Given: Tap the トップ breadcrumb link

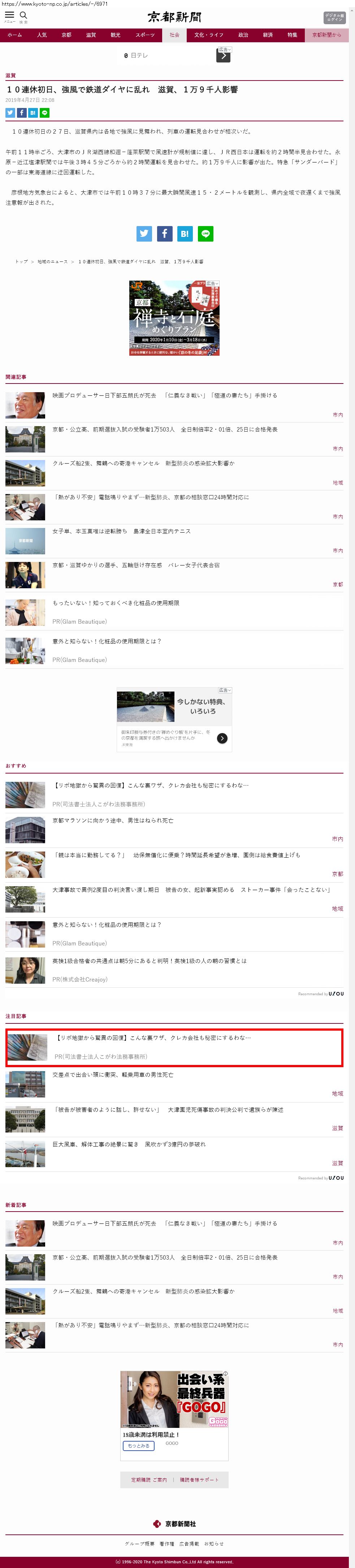Looking at the screenshot, I should coord(21,262).
